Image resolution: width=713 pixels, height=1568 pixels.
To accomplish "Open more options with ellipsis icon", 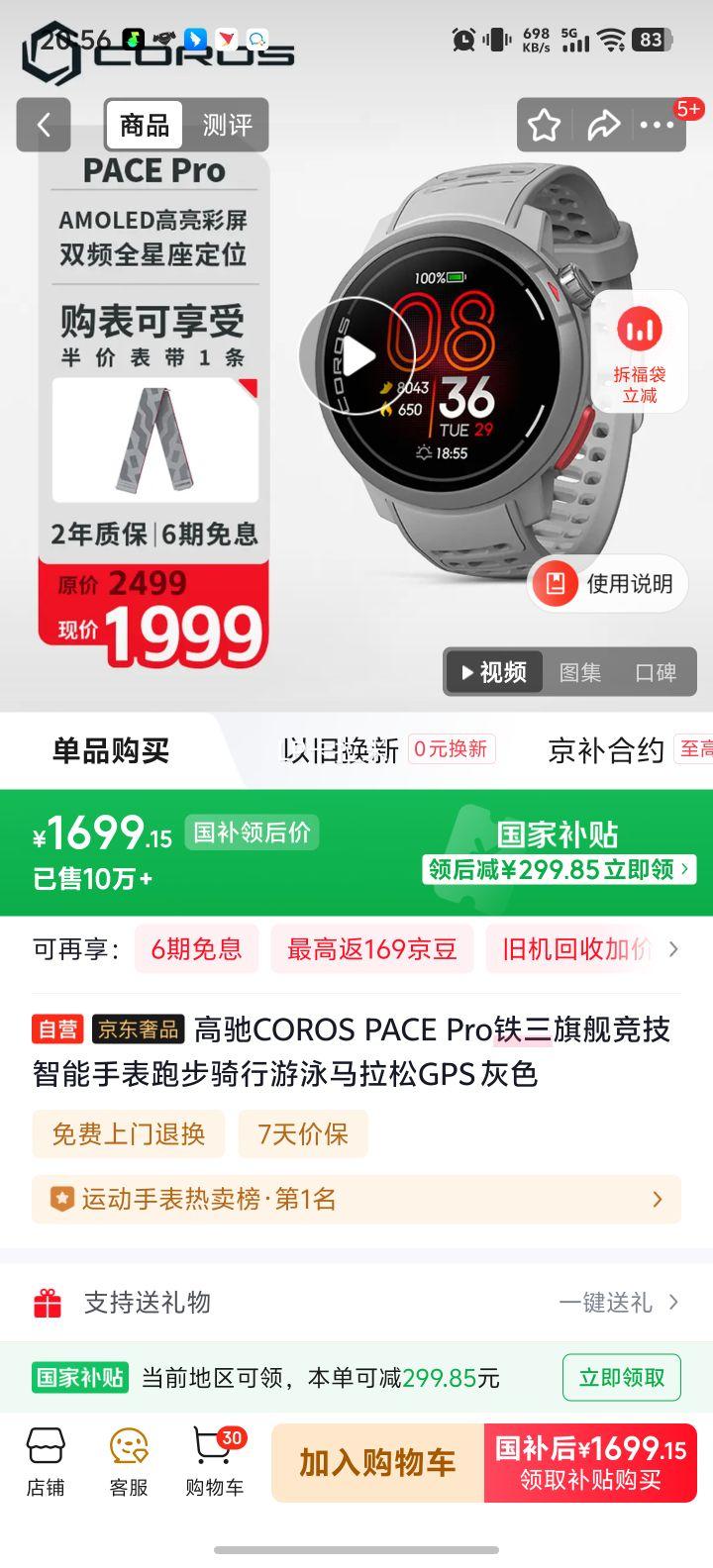I will click(x=658, y=125).
